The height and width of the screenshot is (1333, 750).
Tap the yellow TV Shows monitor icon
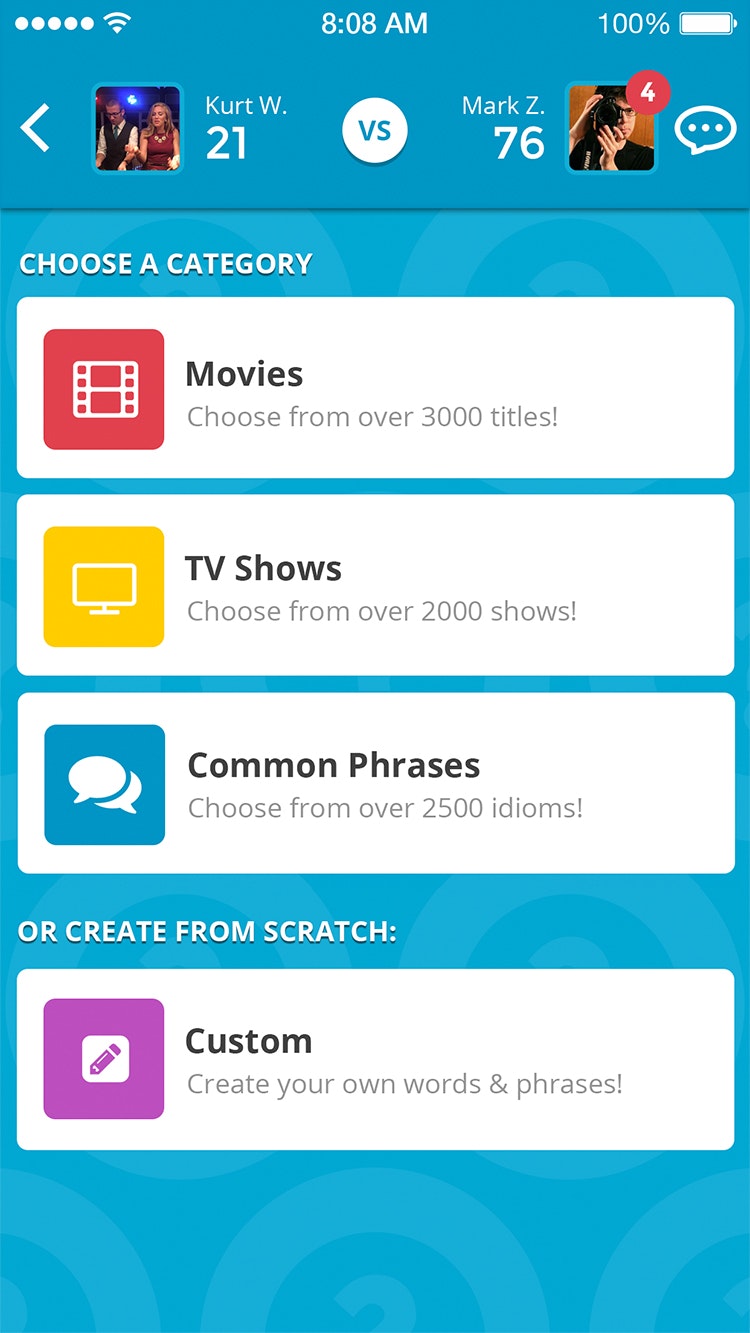pyautogui.click(x=103, y=585)
